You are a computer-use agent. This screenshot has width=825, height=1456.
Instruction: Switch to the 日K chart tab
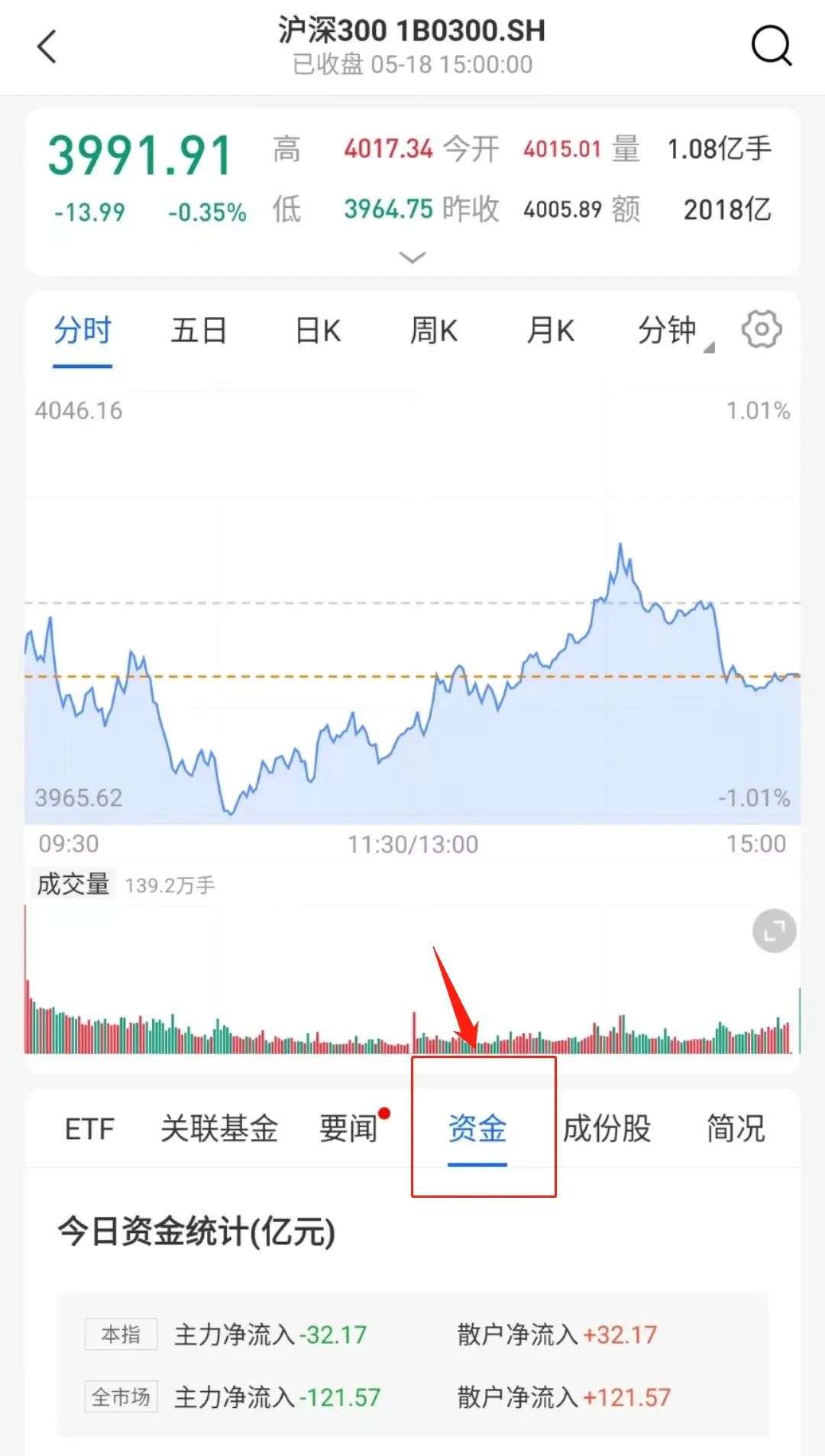point(318,331)
